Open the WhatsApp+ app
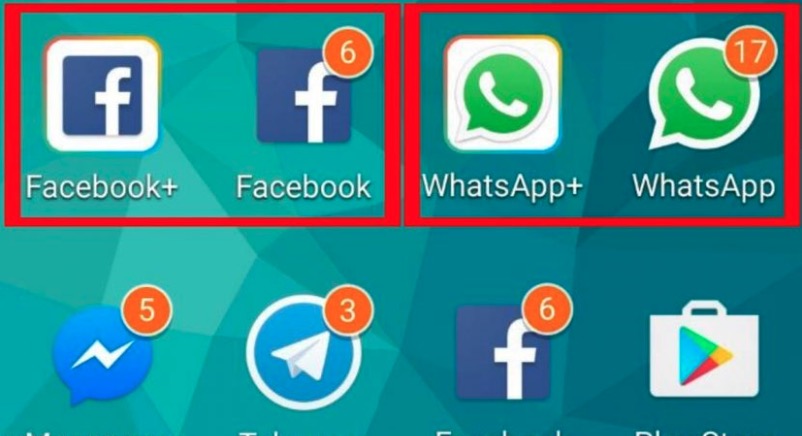The image size is (802, 436). [502, 96]
